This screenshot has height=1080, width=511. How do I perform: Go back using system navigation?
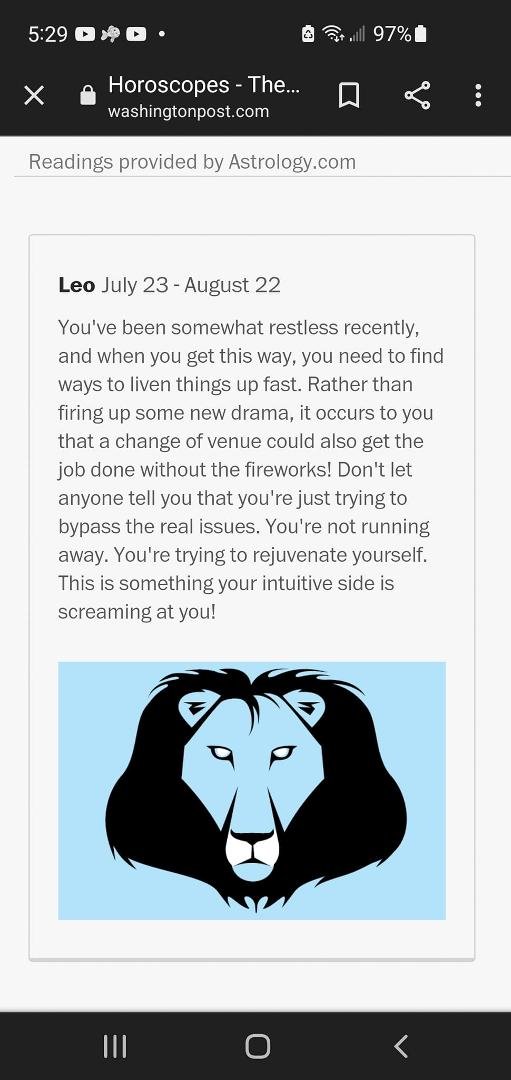click(402, 1046)
